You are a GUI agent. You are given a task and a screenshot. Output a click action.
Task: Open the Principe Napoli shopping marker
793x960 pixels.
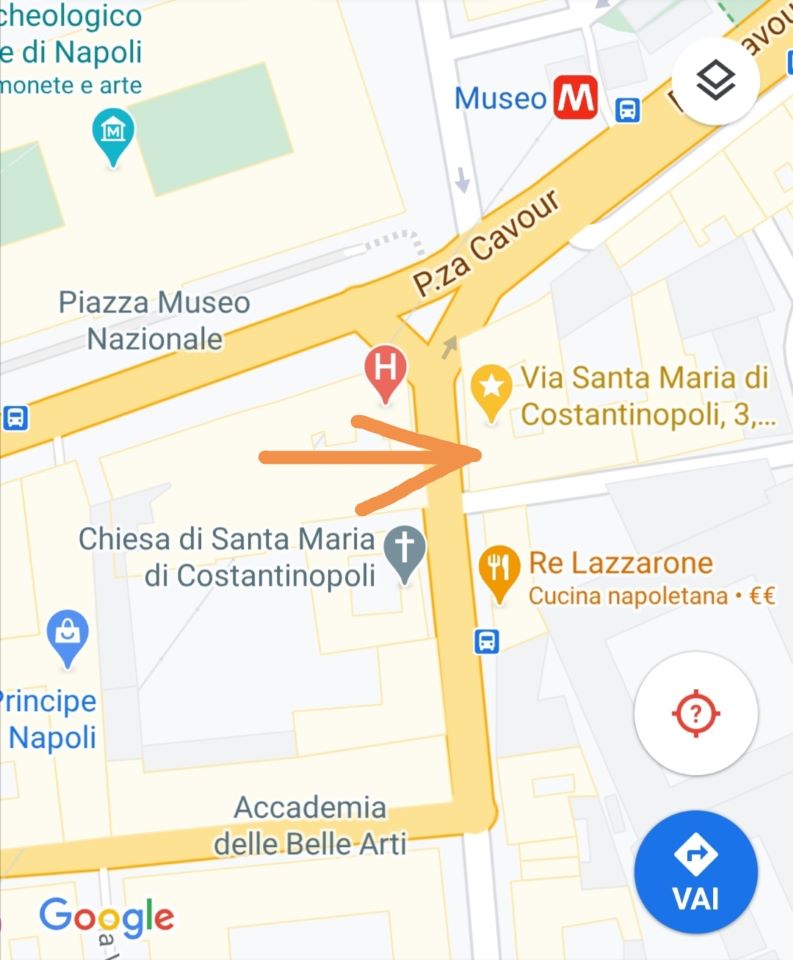pos(67,637)
